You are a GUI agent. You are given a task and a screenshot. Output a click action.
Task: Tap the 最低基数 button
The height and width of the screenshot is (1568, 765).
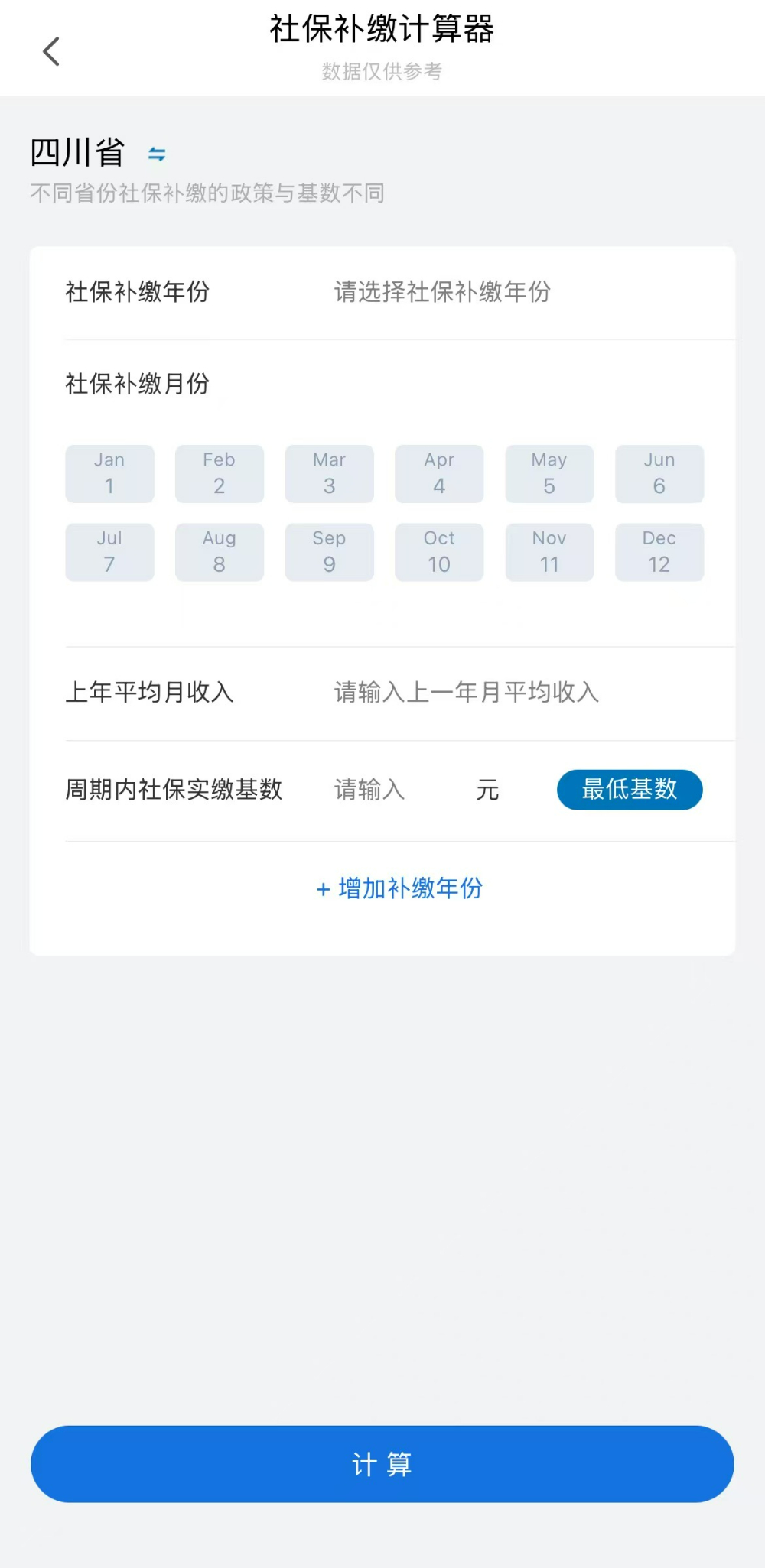tap(630, 790)
